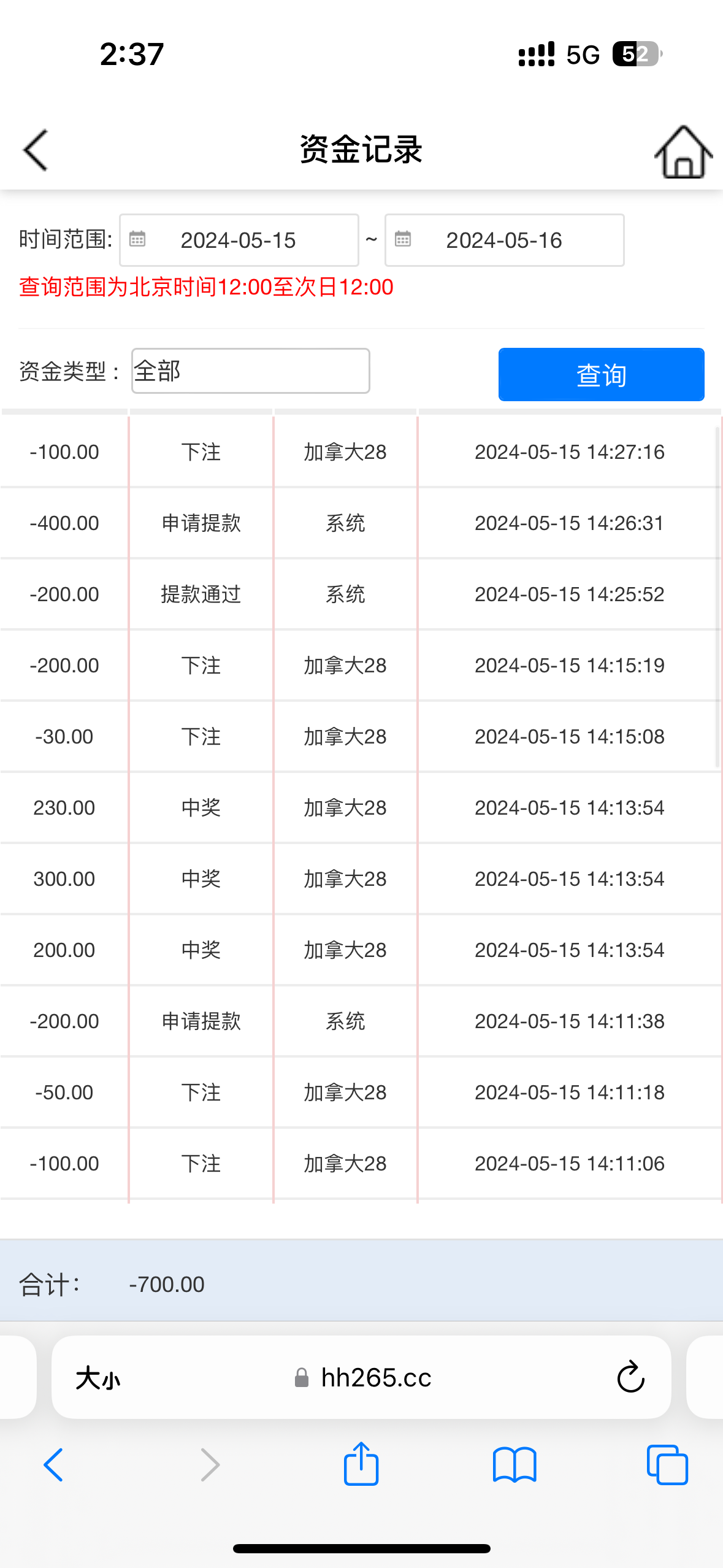The height and width of the screenshot is (1568, 723).
Task: Go back in Safari's toolbar
Action: coord(54,1465)
